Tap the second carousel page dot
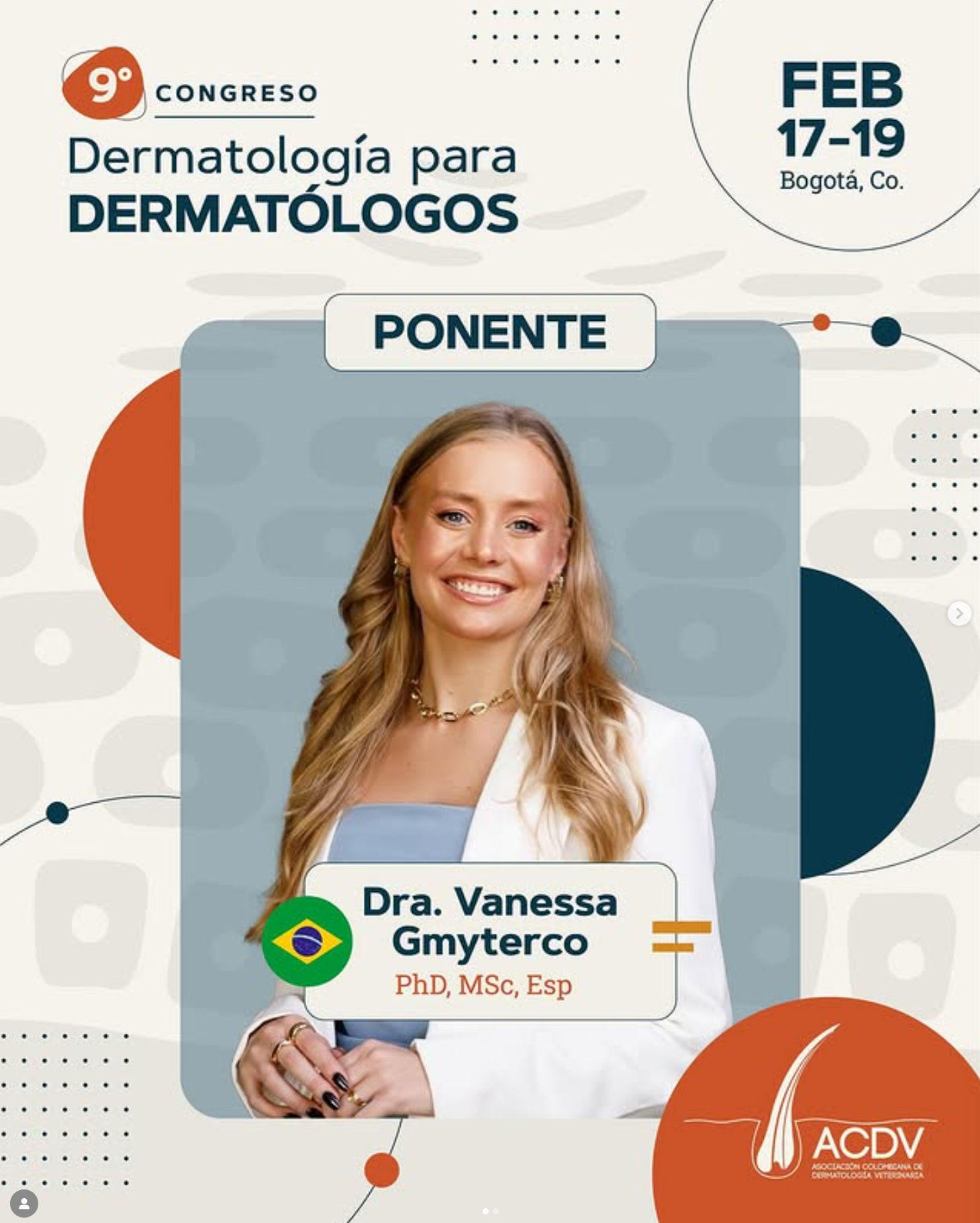Screen dimensions: 980x1223 coord(496,1212)
